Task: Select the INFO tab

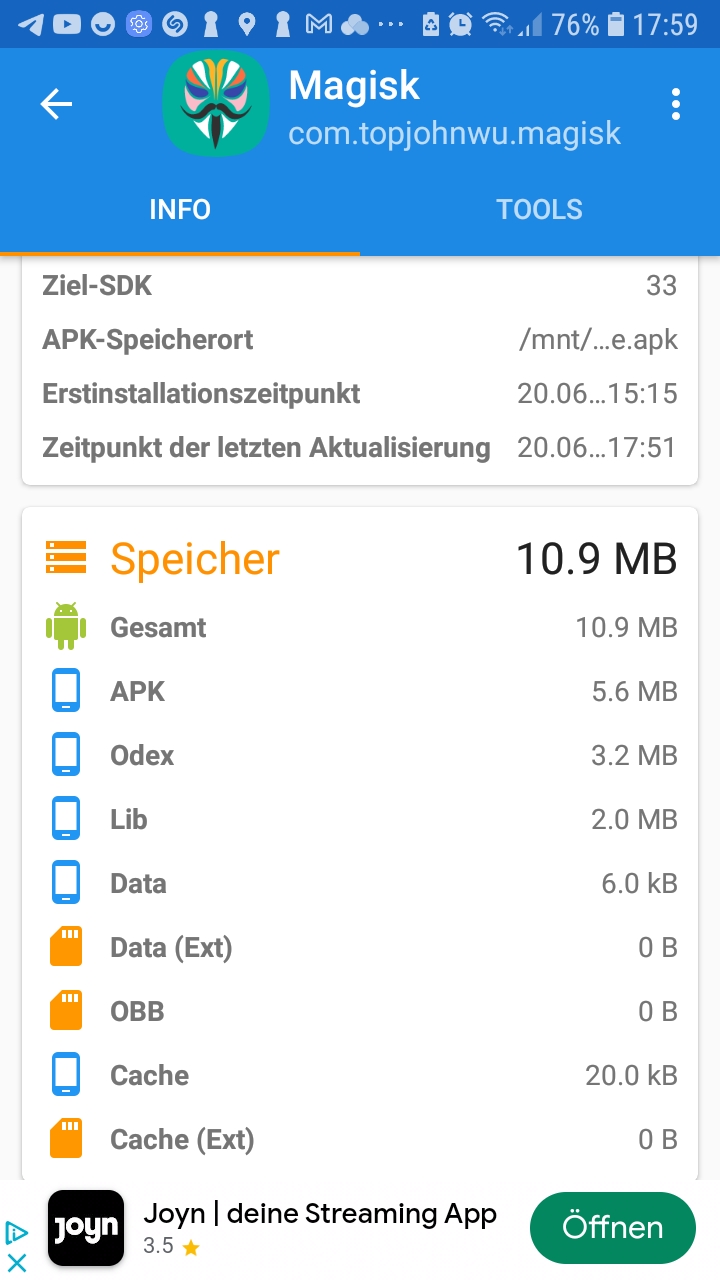Action: pos(180,209)
